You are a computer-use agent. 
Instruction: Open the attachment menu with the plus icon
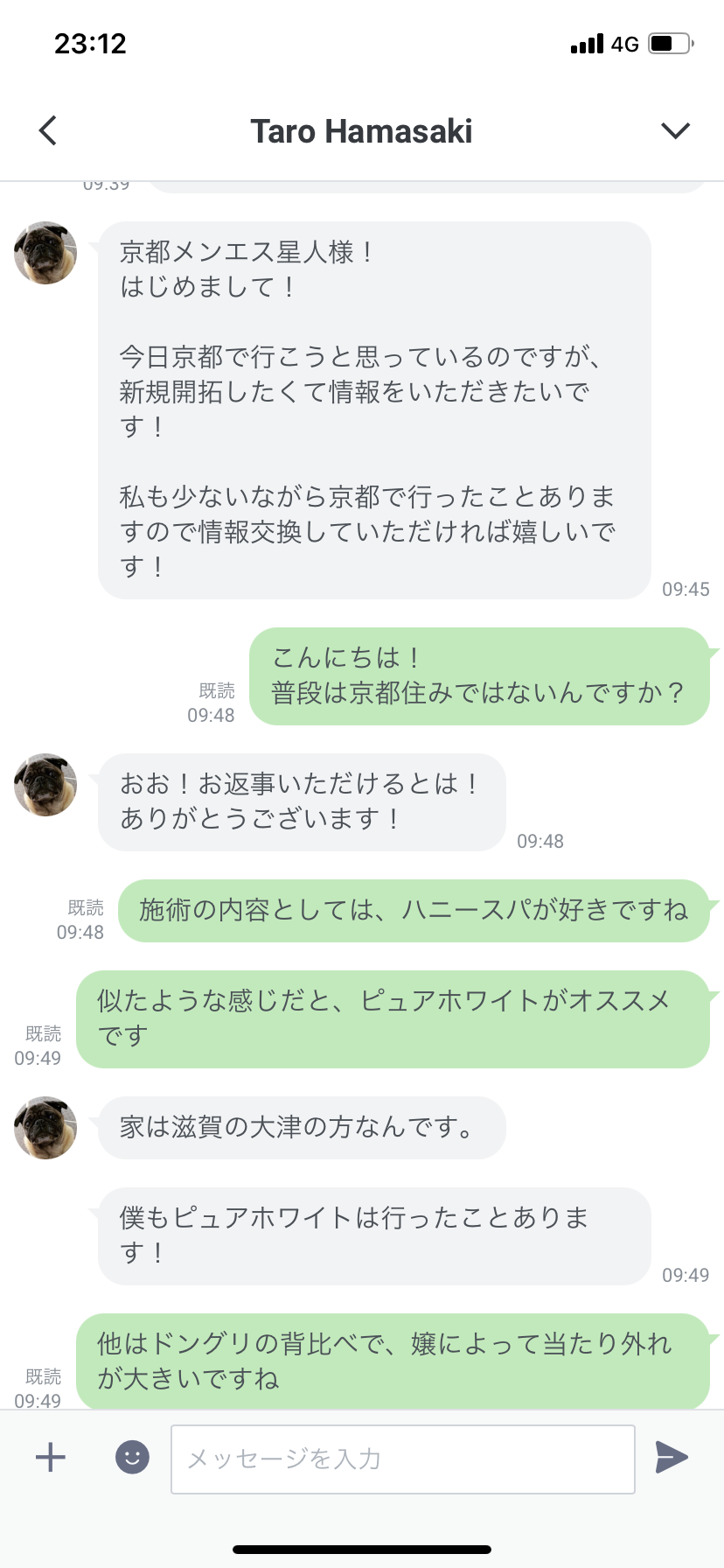click(x=50, y=1457)
